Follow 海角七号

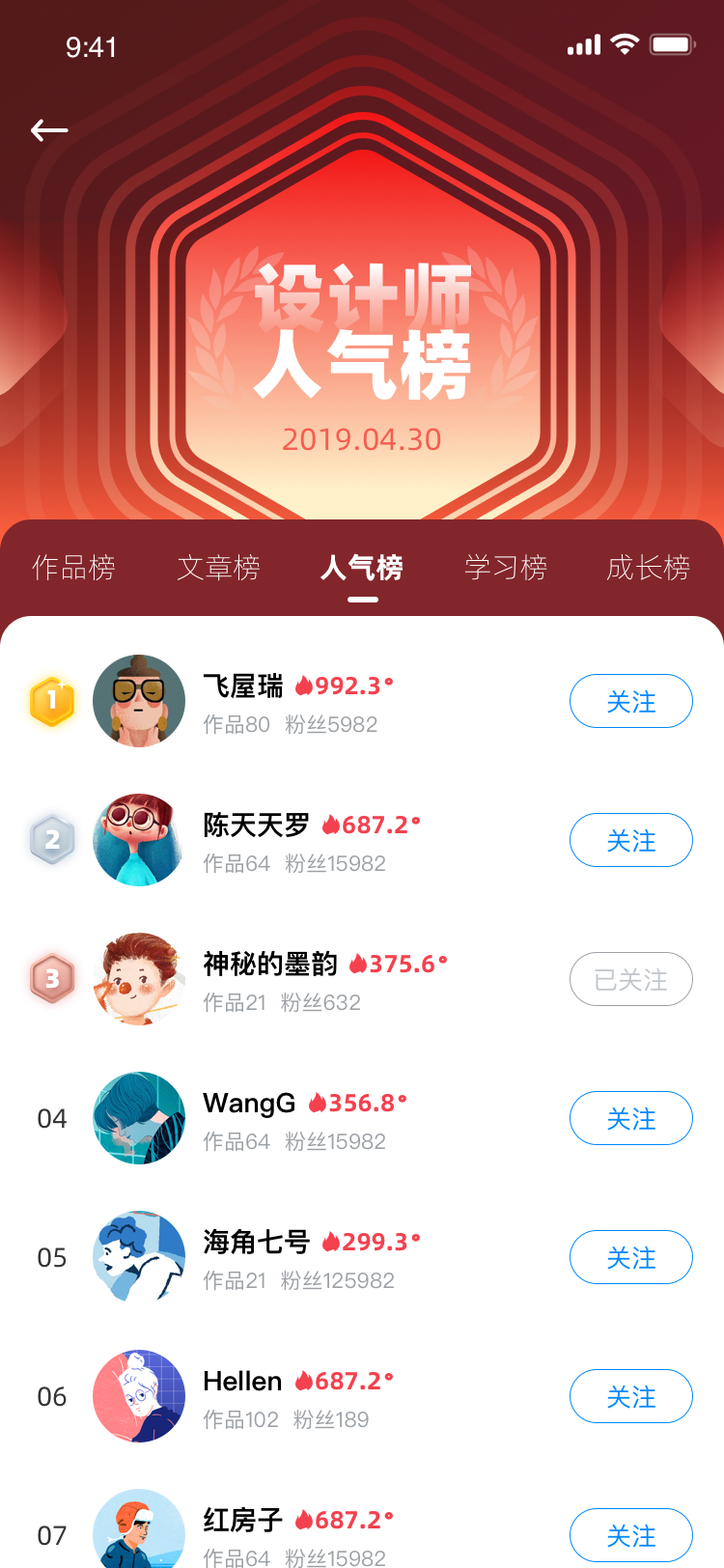[x=631, y=1257]
